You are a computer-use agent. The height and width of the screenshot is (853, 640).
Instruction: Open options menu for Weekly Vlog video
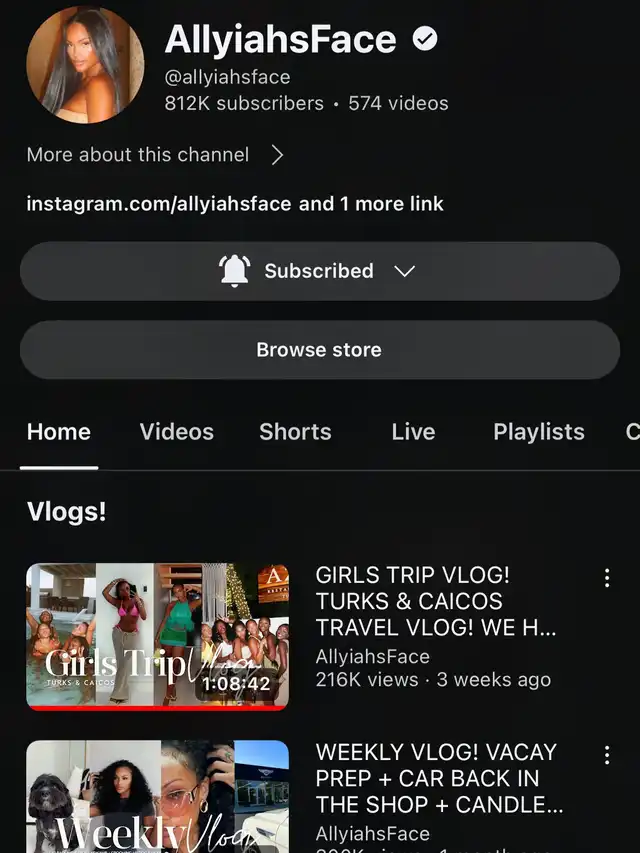[606, 755]
